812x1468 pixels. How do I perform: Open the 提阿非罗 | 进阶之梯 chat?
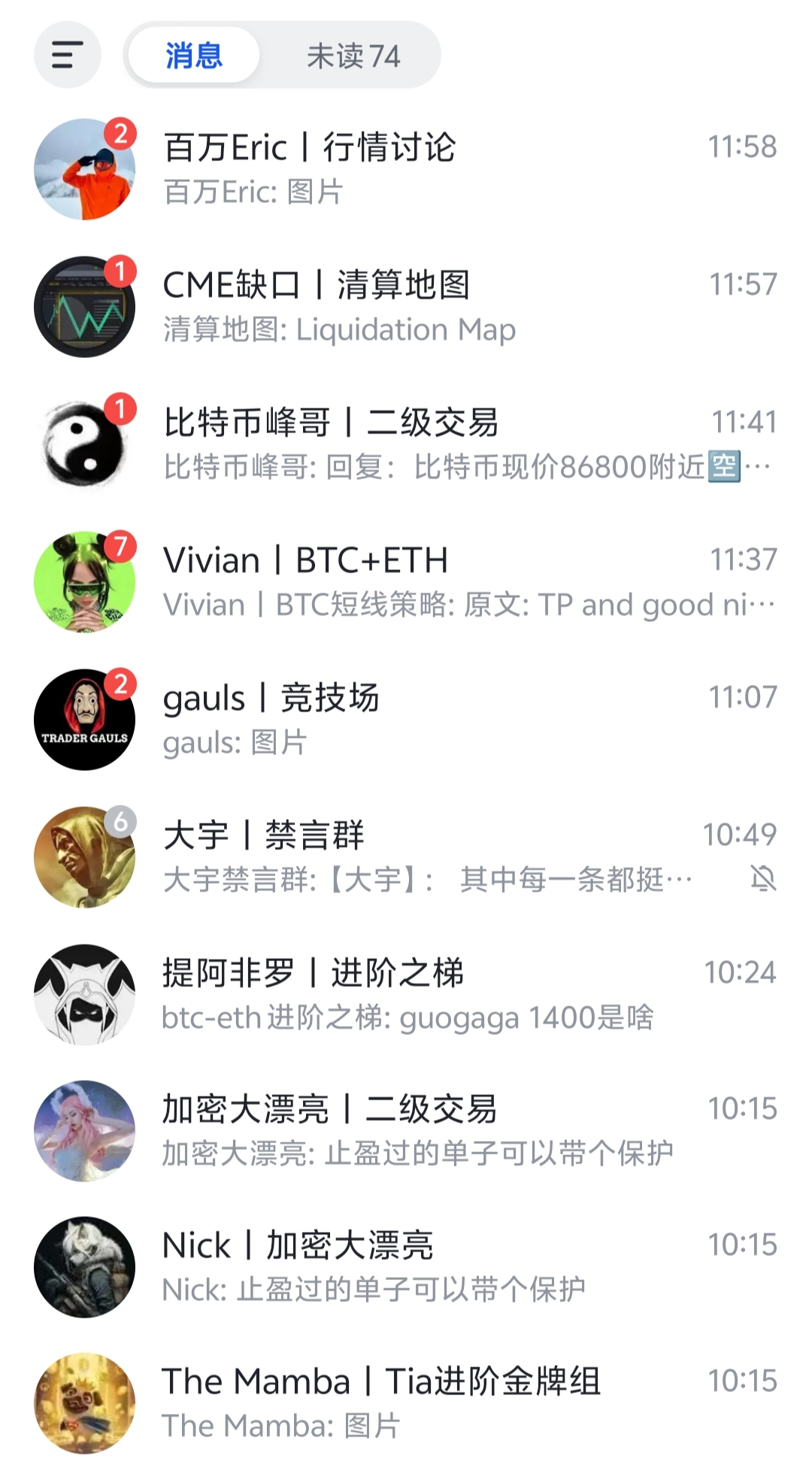[x=406, y=994]
